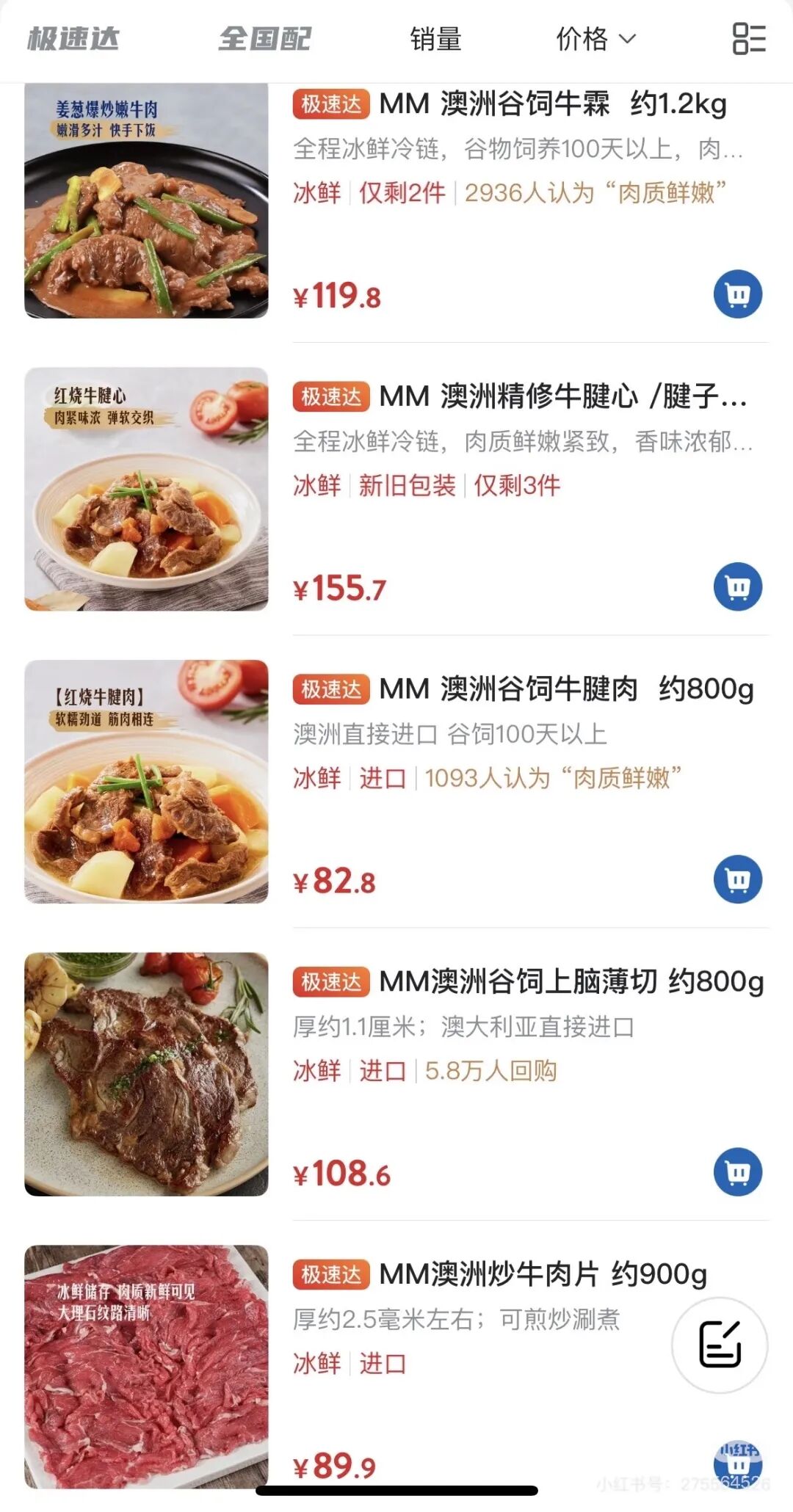
Task: Add 澳洲精修牛腱心 to cart
Action: (x=737, y=587)
